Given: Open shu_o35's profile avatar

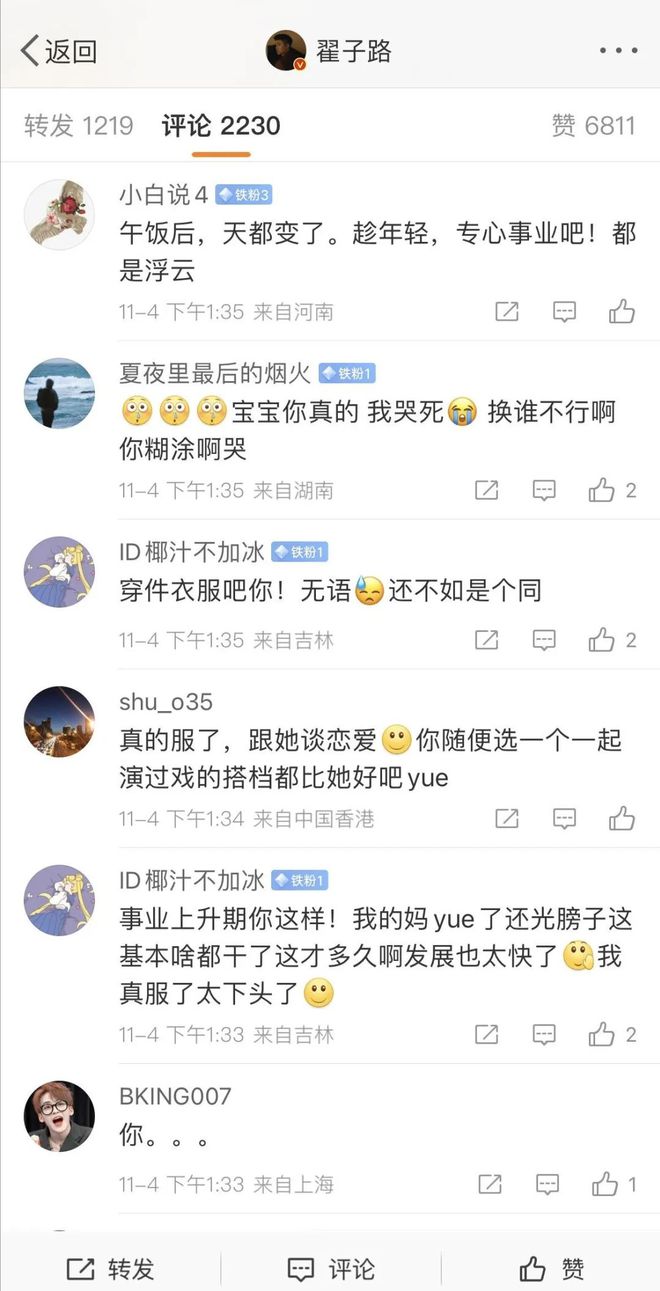Looking at the screenshot, I should click(59, 721).
